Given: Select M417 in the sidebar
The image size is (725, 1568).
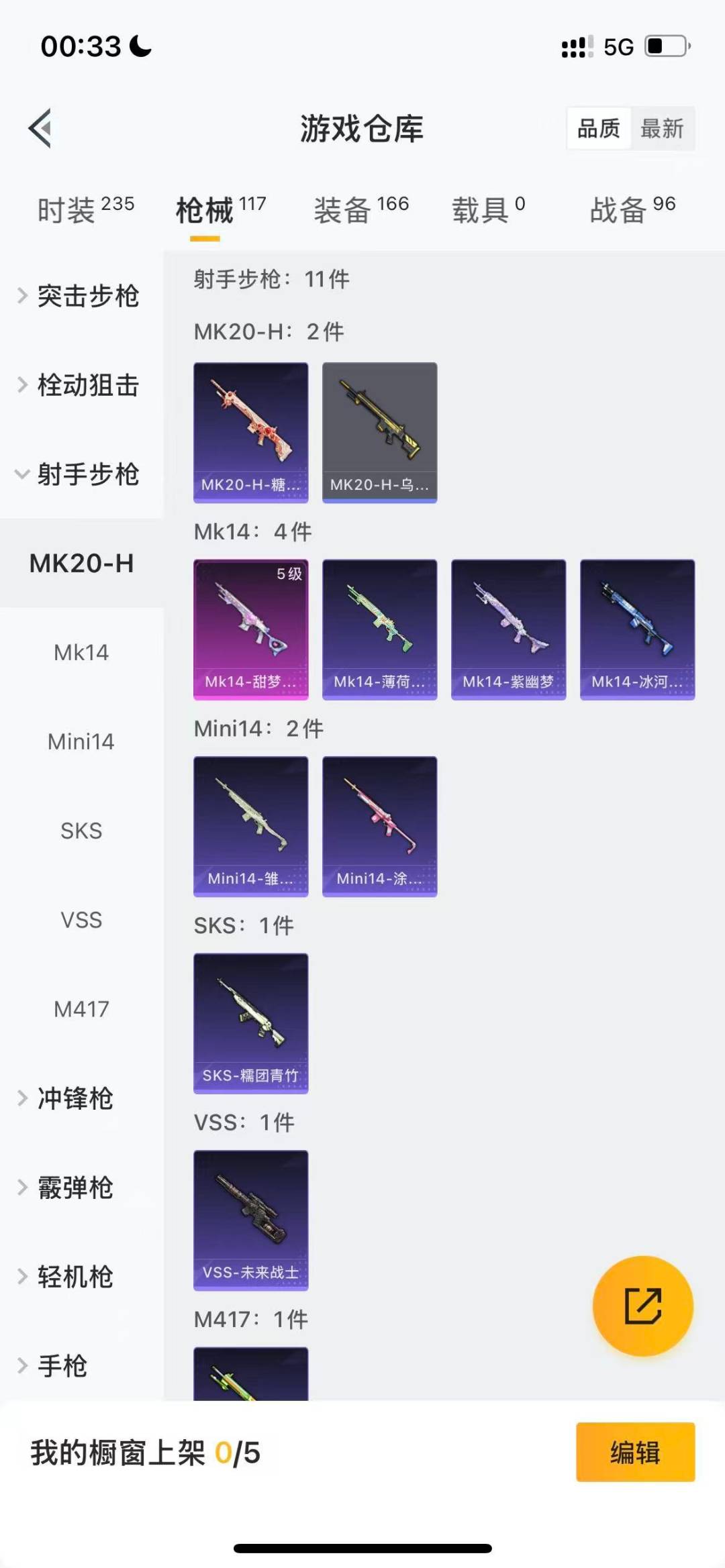Looking at the screenshot, I should click(x=81, y=1008).
